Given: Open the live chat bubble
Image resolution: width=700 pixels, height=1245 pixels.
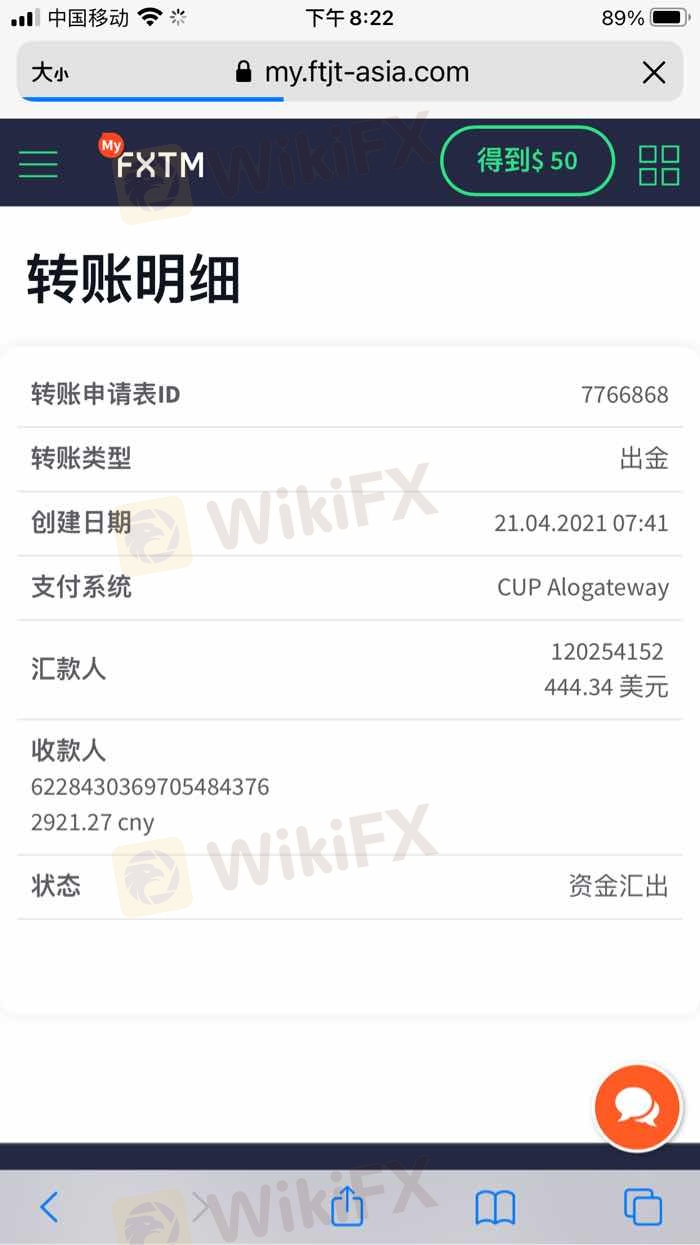Looking at the screenshot, I should click(637, 1107).
